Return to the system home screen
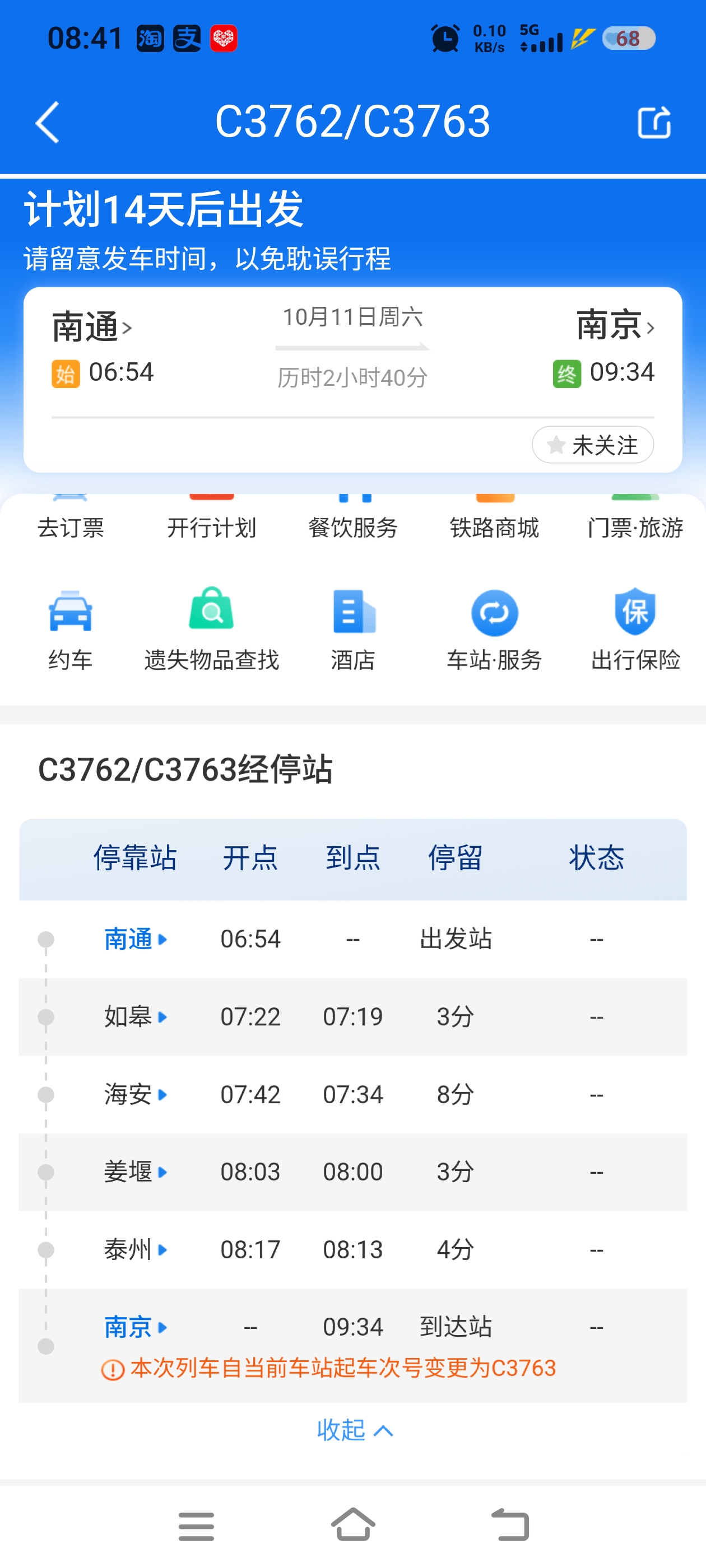 point(354,1525)
